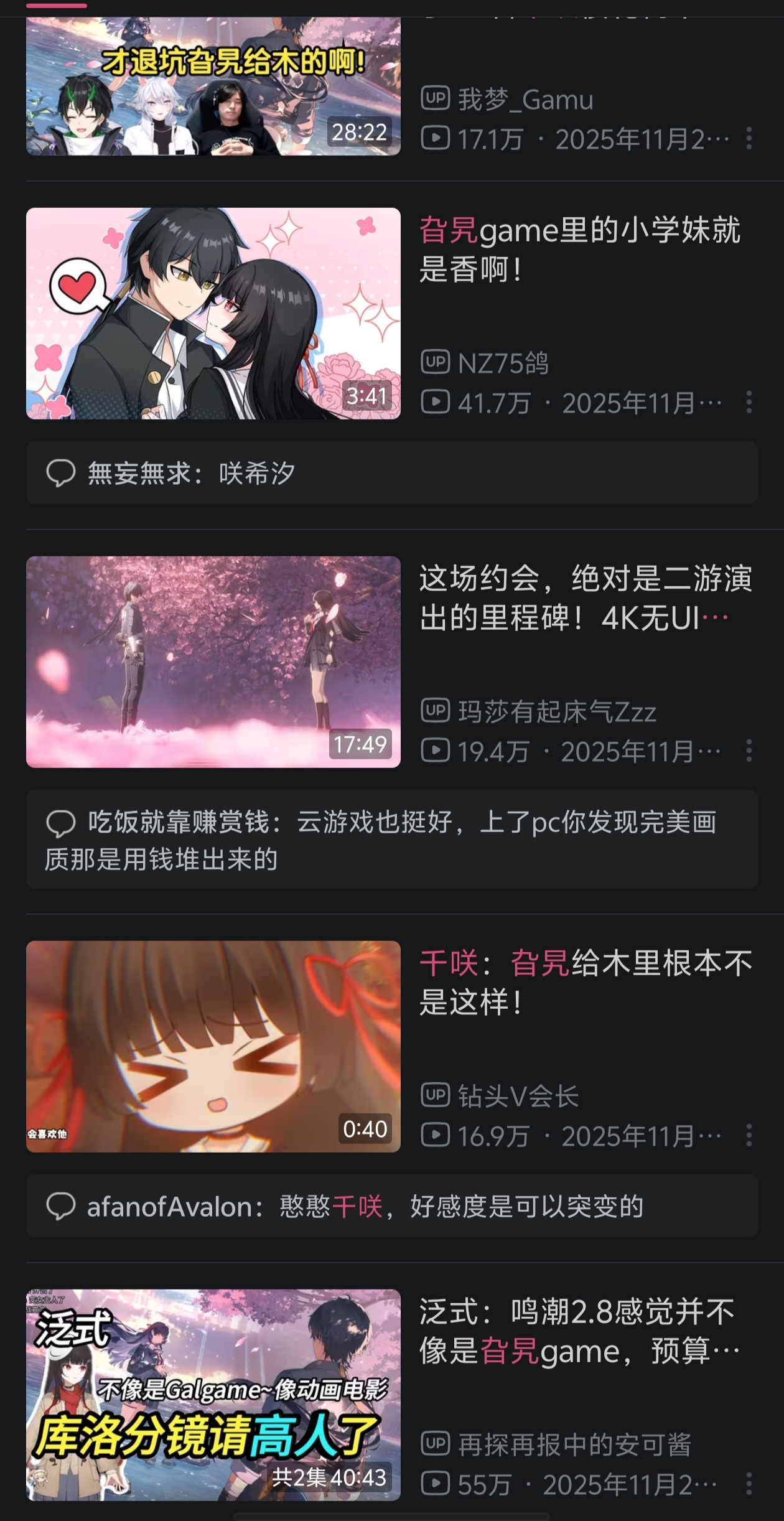
Task: View the comment by 無妄無求
Action: click(x=391, y=473)
